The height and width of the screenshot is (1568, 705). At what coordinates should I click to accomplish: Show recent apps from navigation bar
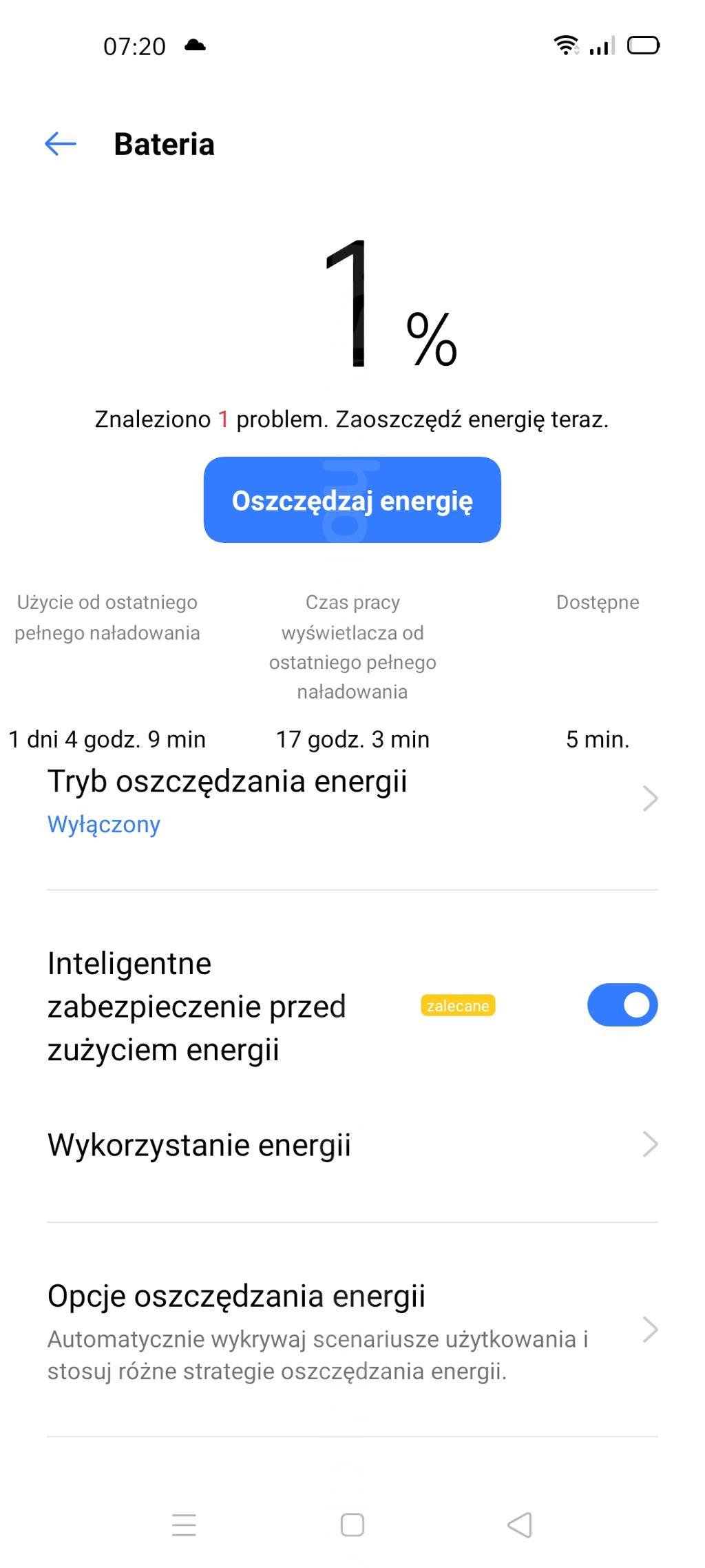pyautogui.click(x=184, y=1525)
